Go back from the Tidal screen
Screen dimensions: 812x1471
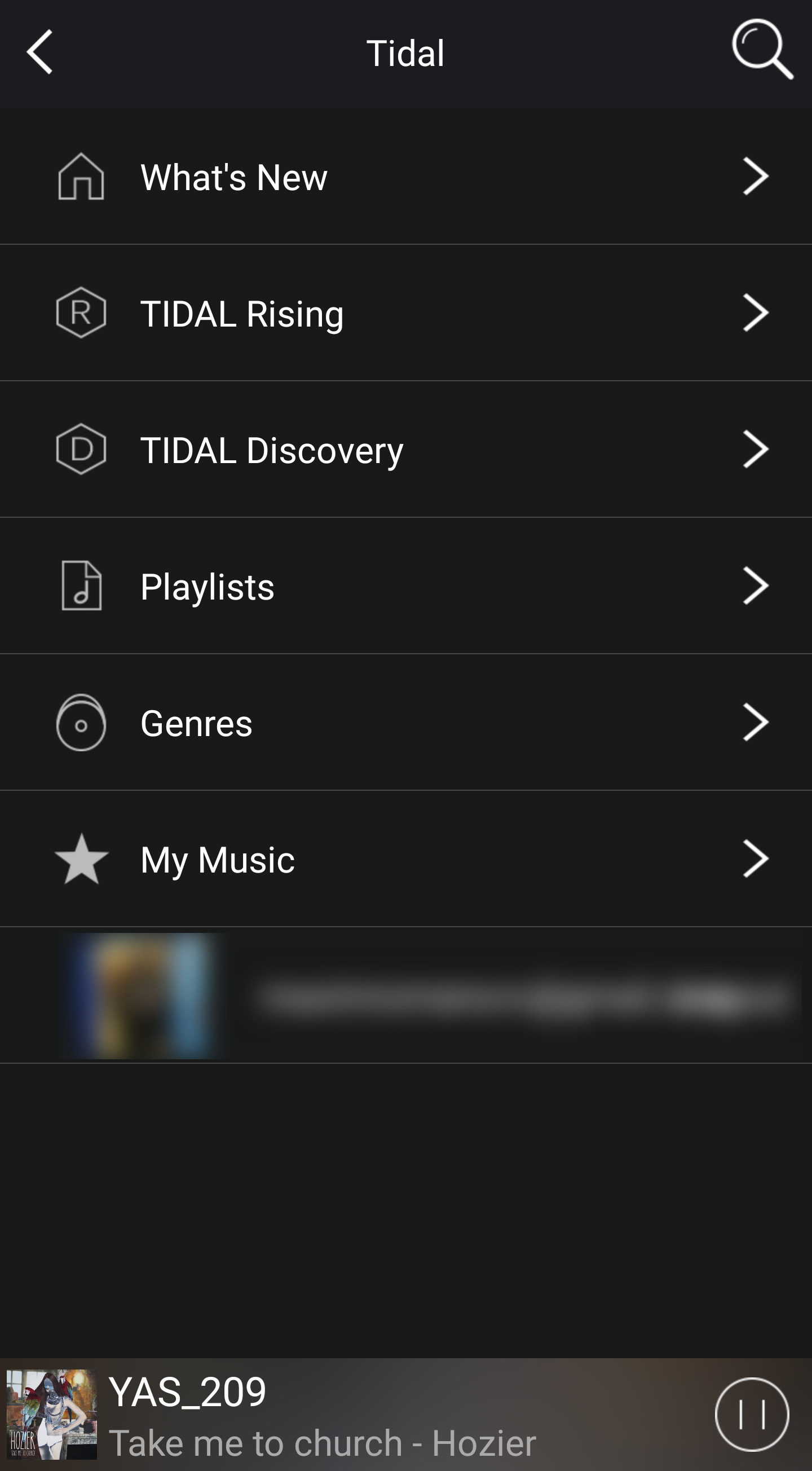tap(40, 52)
